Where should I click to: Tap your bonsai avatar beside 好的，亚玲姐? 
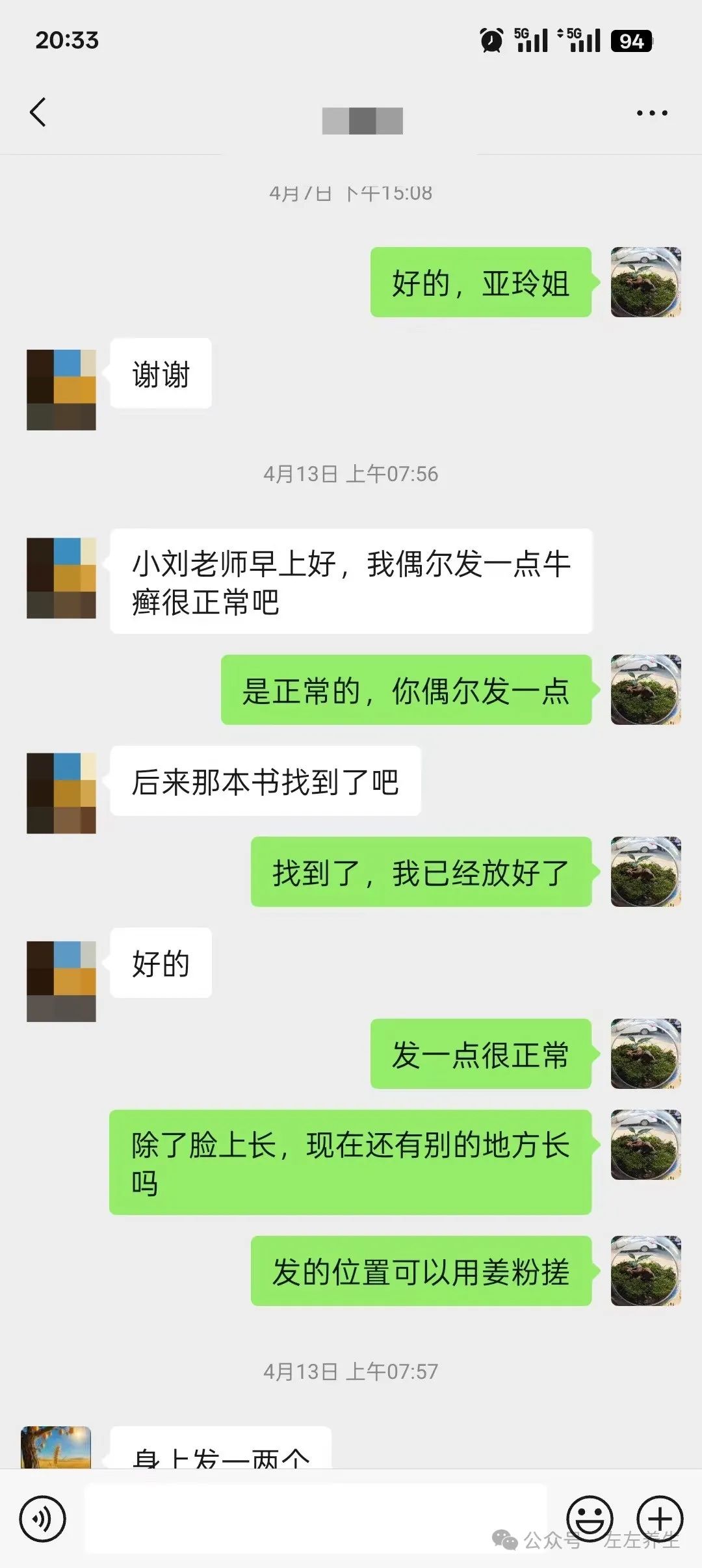pyautogui.click(x=645, y=284)
